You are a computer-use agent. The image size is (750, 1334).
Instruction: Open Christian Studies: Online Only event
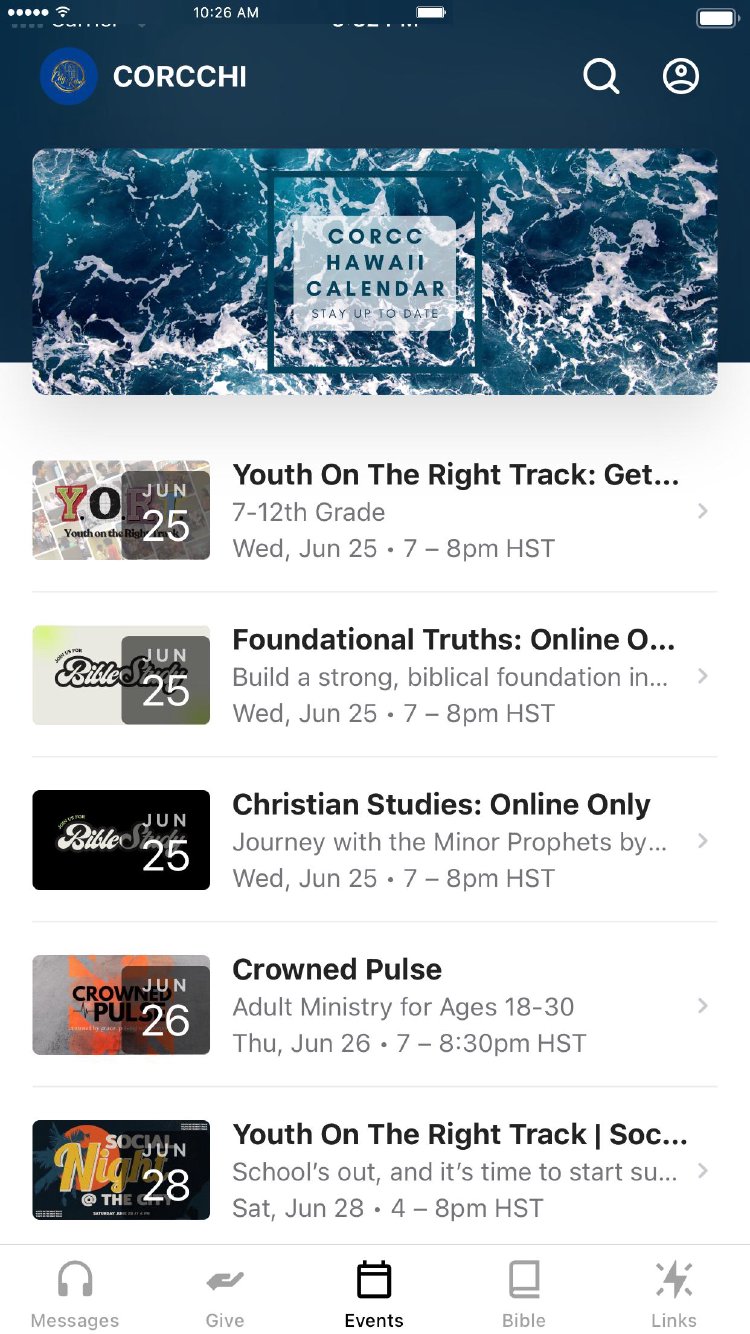(x=374, y=841)
